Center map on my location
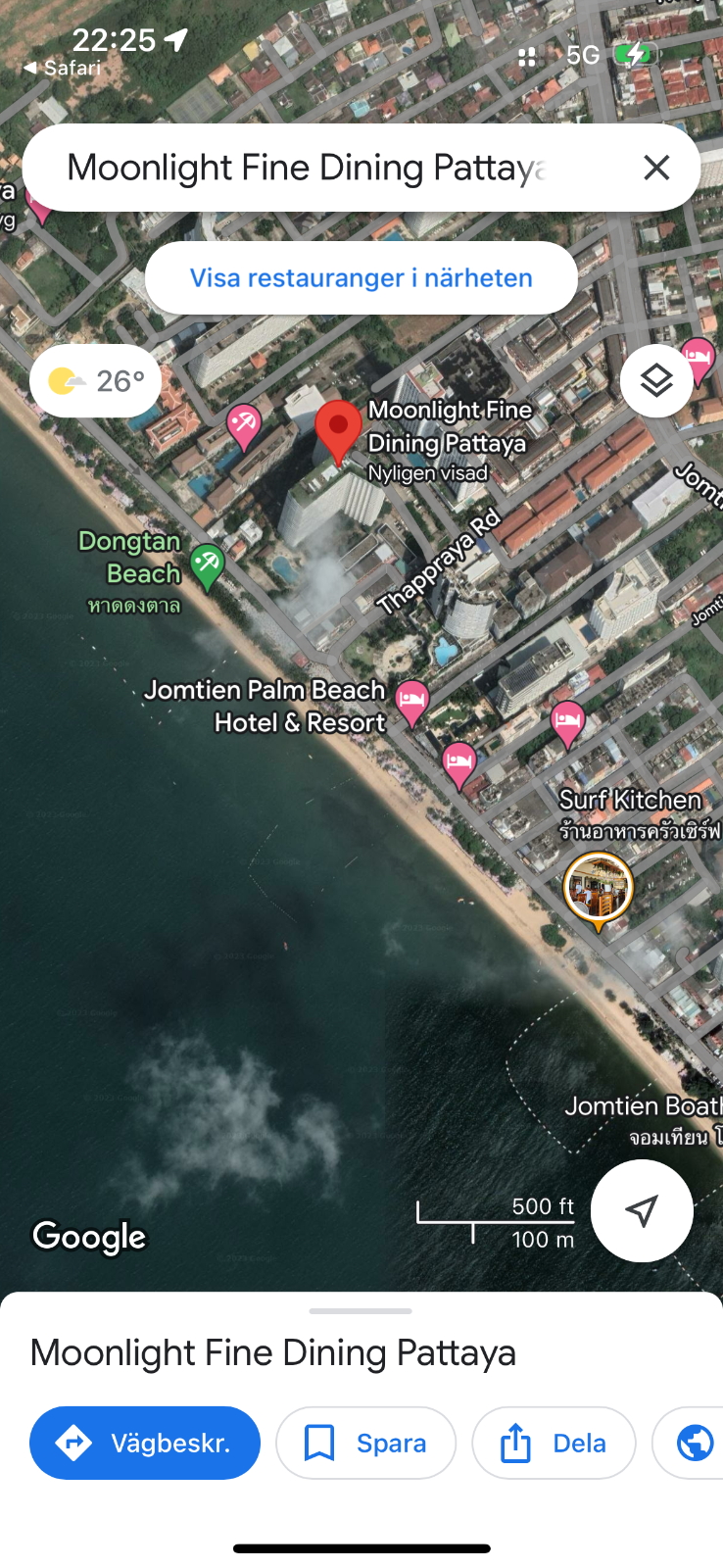 642,1210
